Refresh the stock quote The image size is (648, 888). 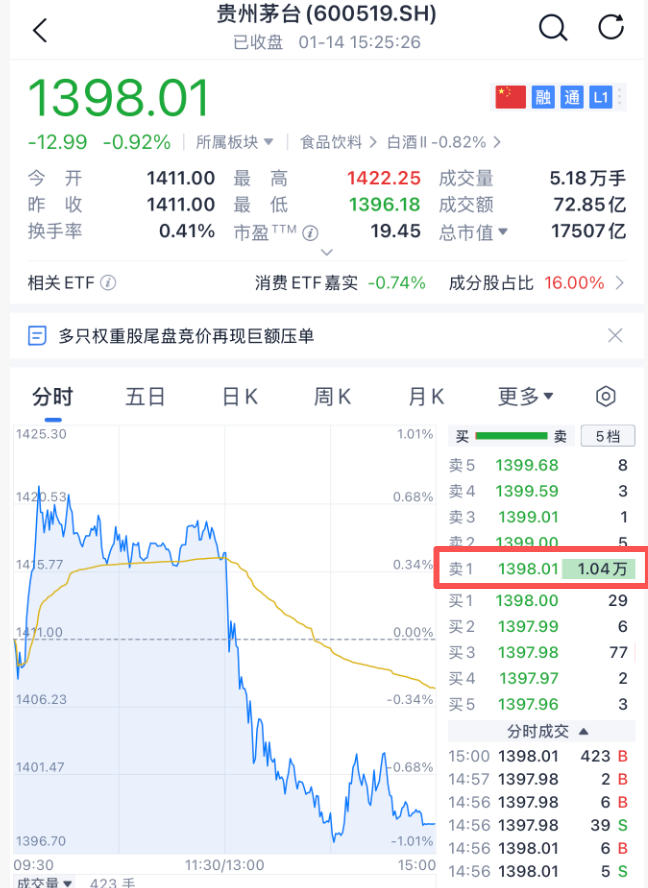(x=611, y=28)
